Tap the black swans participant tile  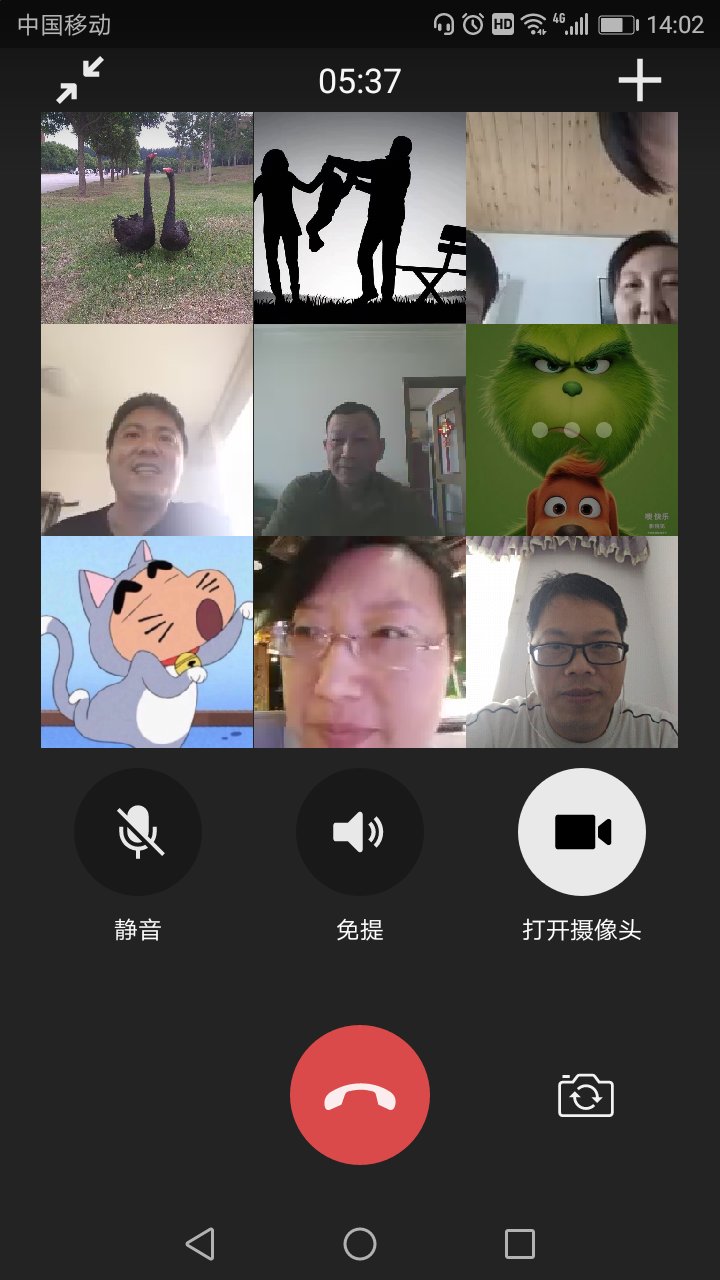tap(147, 218)
